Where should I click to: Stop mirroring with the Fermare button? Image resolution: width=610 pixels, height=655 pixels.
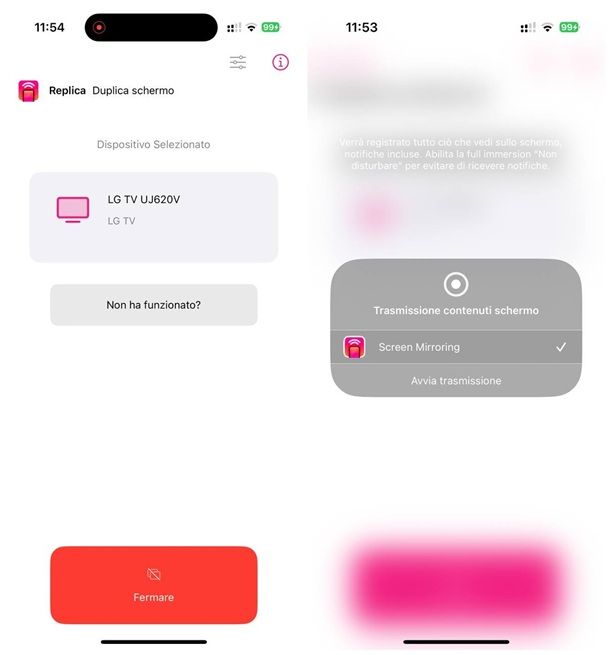[153, 585]
